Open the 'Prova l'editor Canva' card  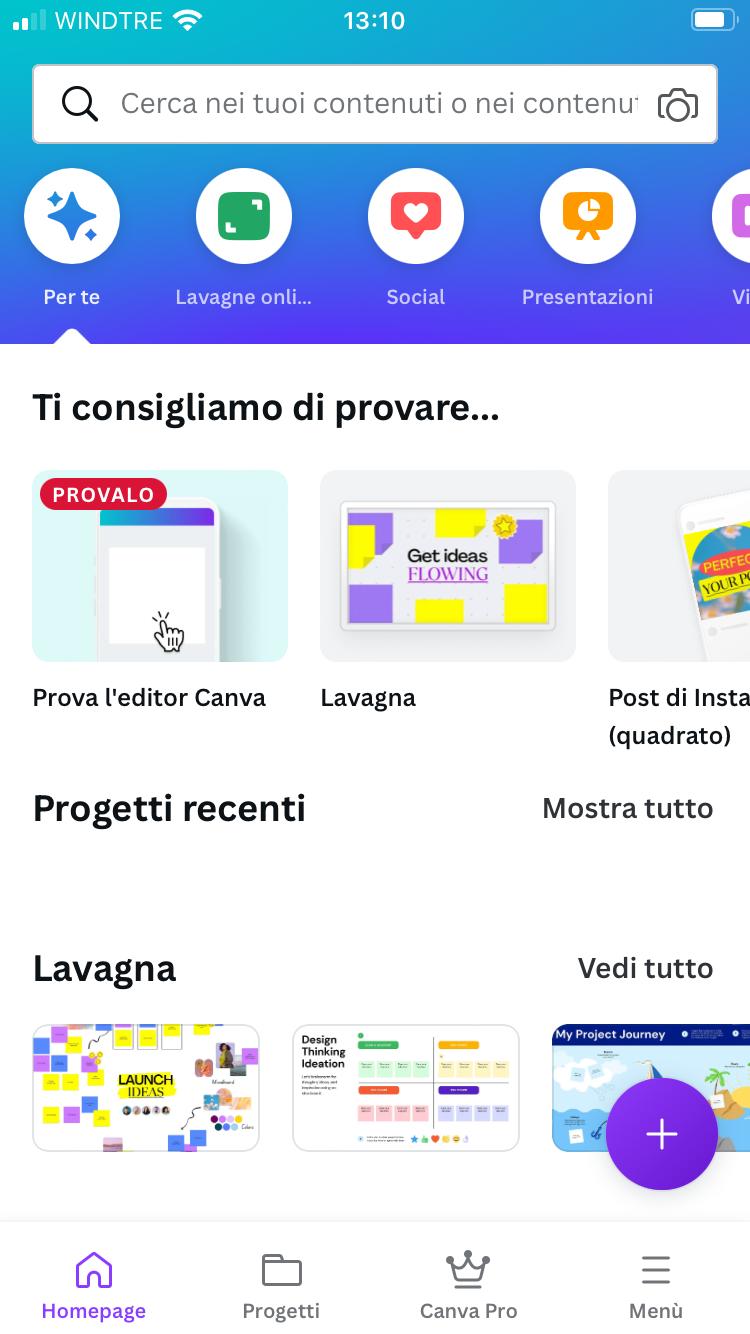(x=160, y=566)
